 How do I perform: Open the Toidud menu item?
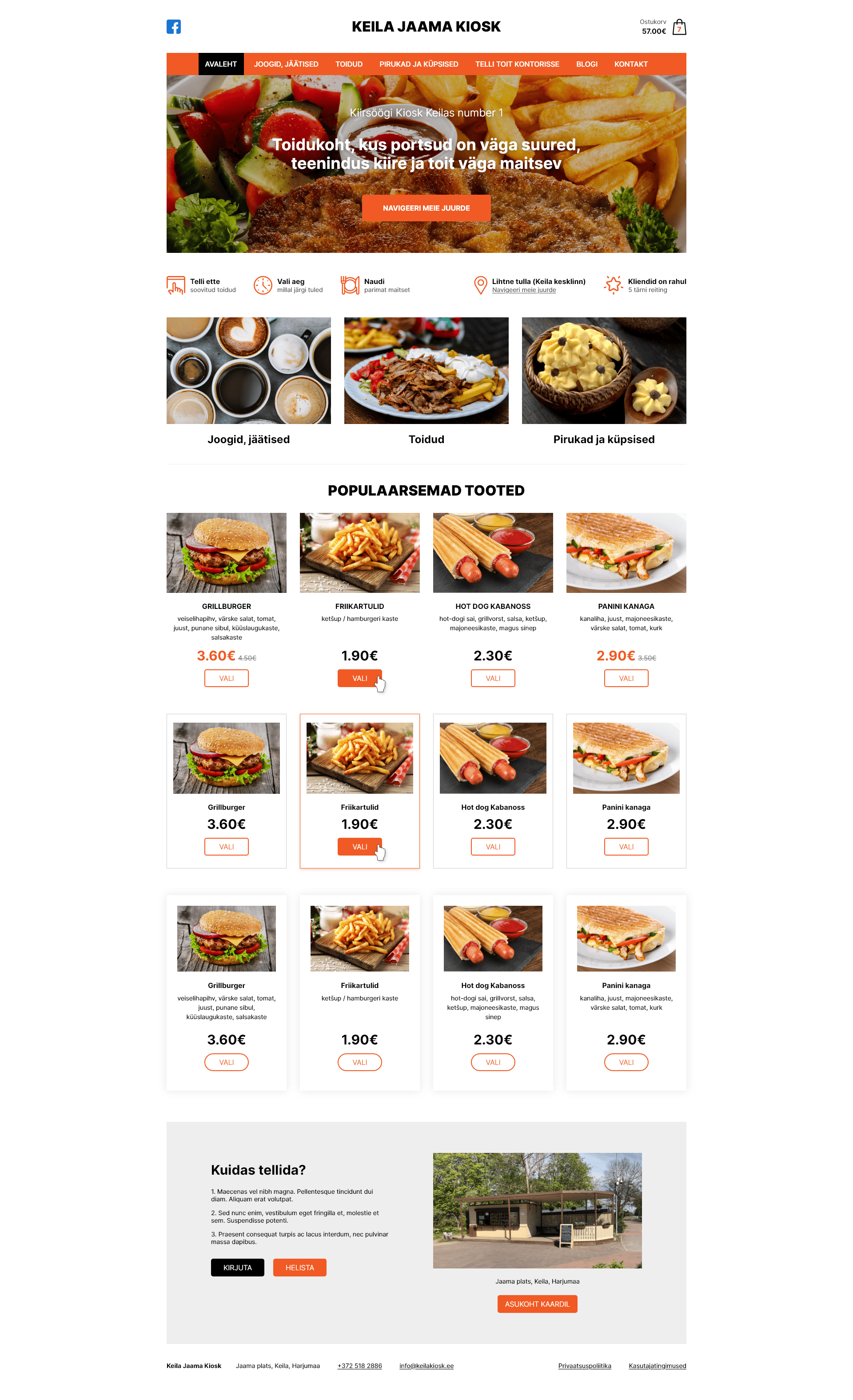pyautogui.click(x=349, y=64)
